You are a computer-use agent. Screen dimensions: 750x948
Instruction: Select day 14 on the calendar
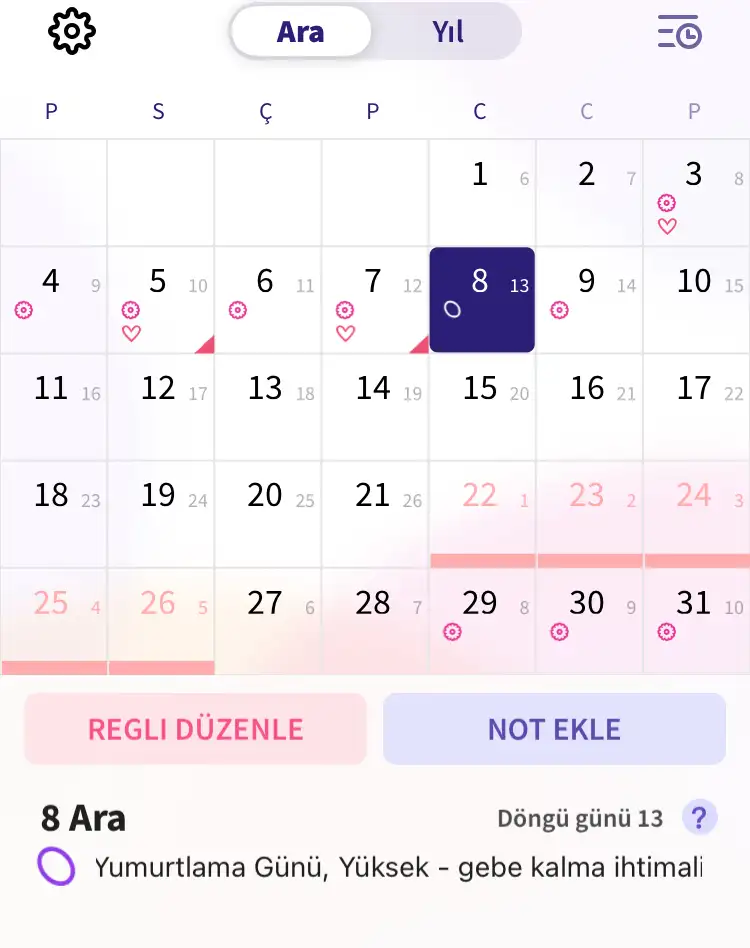click(x=374, y=407)
